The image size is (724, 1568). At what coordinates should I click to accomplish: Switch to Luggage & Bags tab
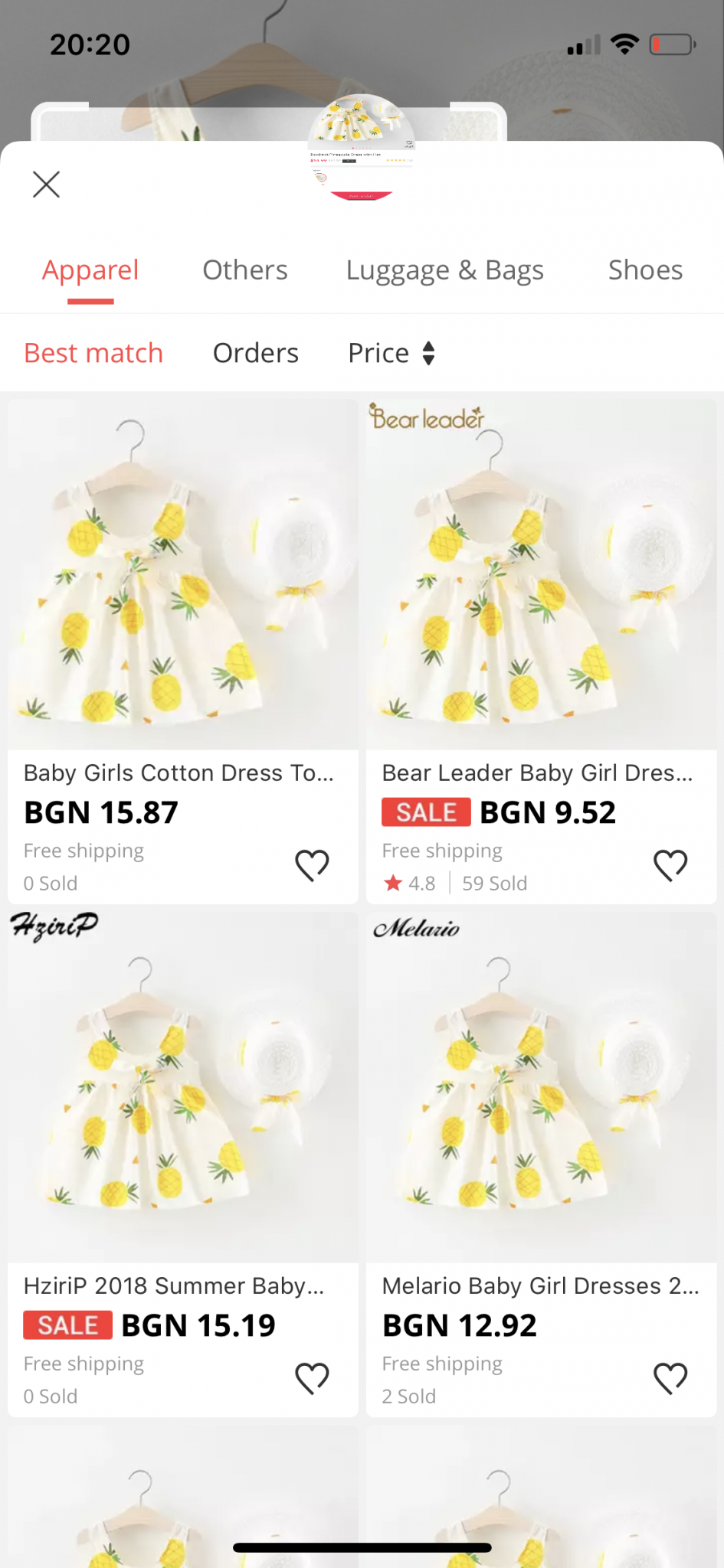click(444, 270)
